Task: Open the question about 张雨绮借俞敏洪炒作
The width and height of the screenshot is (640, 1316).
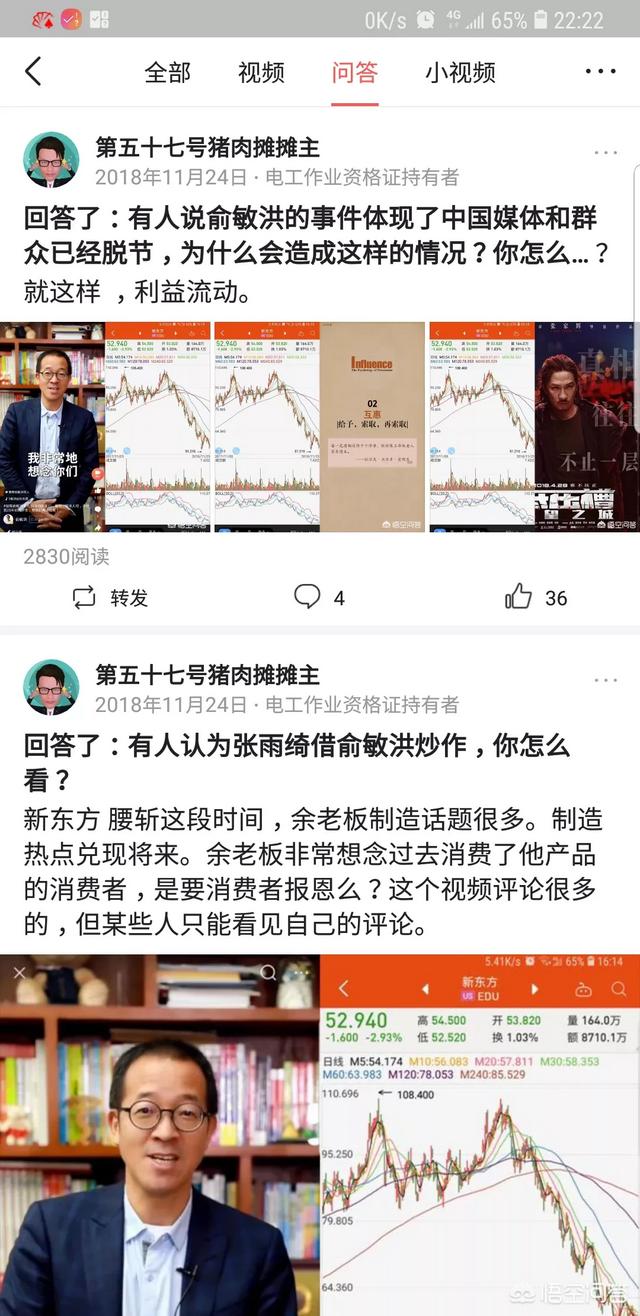Action: tap(300, 762)
